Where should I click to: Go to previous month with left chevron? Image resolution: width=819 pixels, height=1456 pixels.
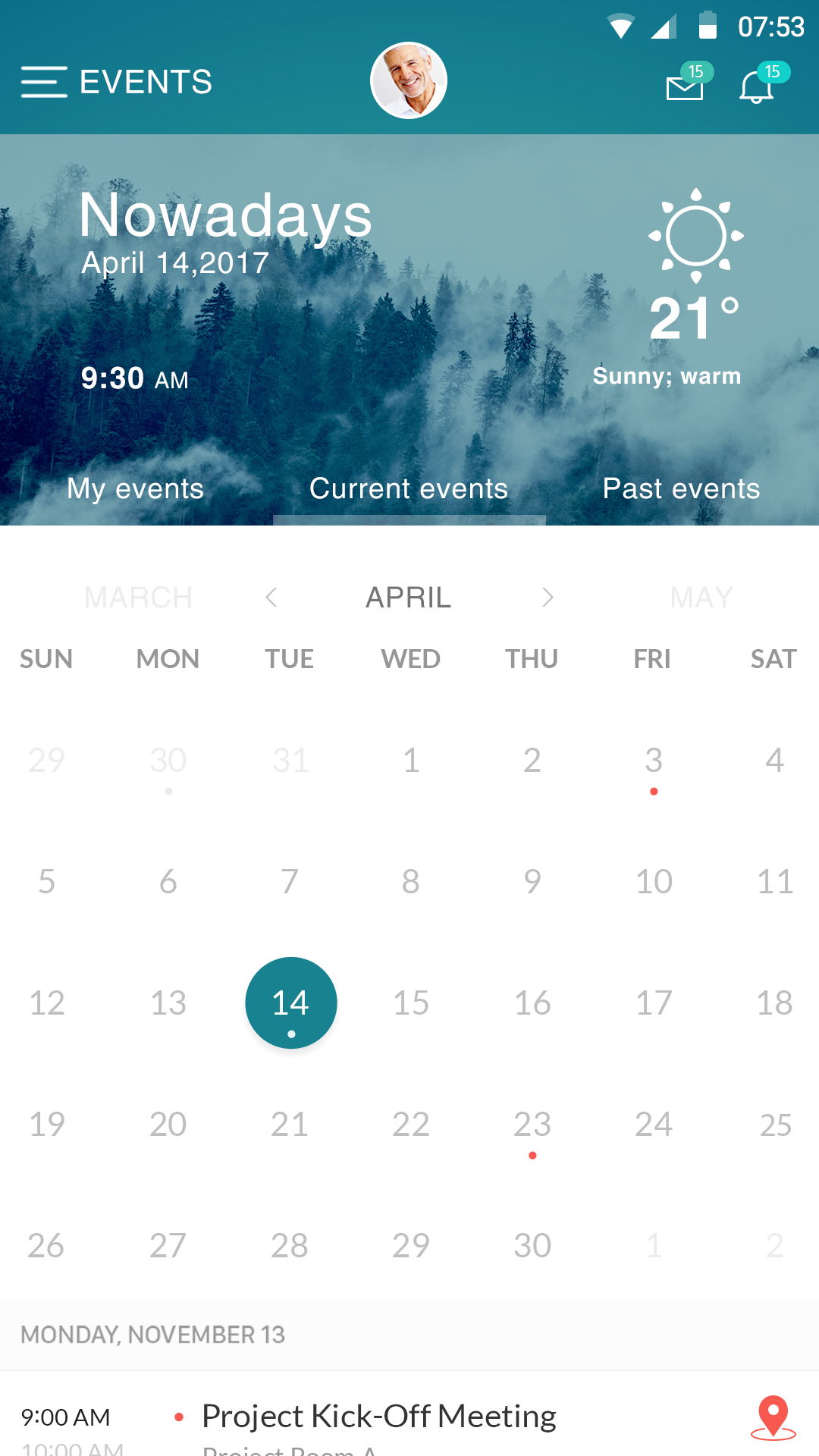271,598
